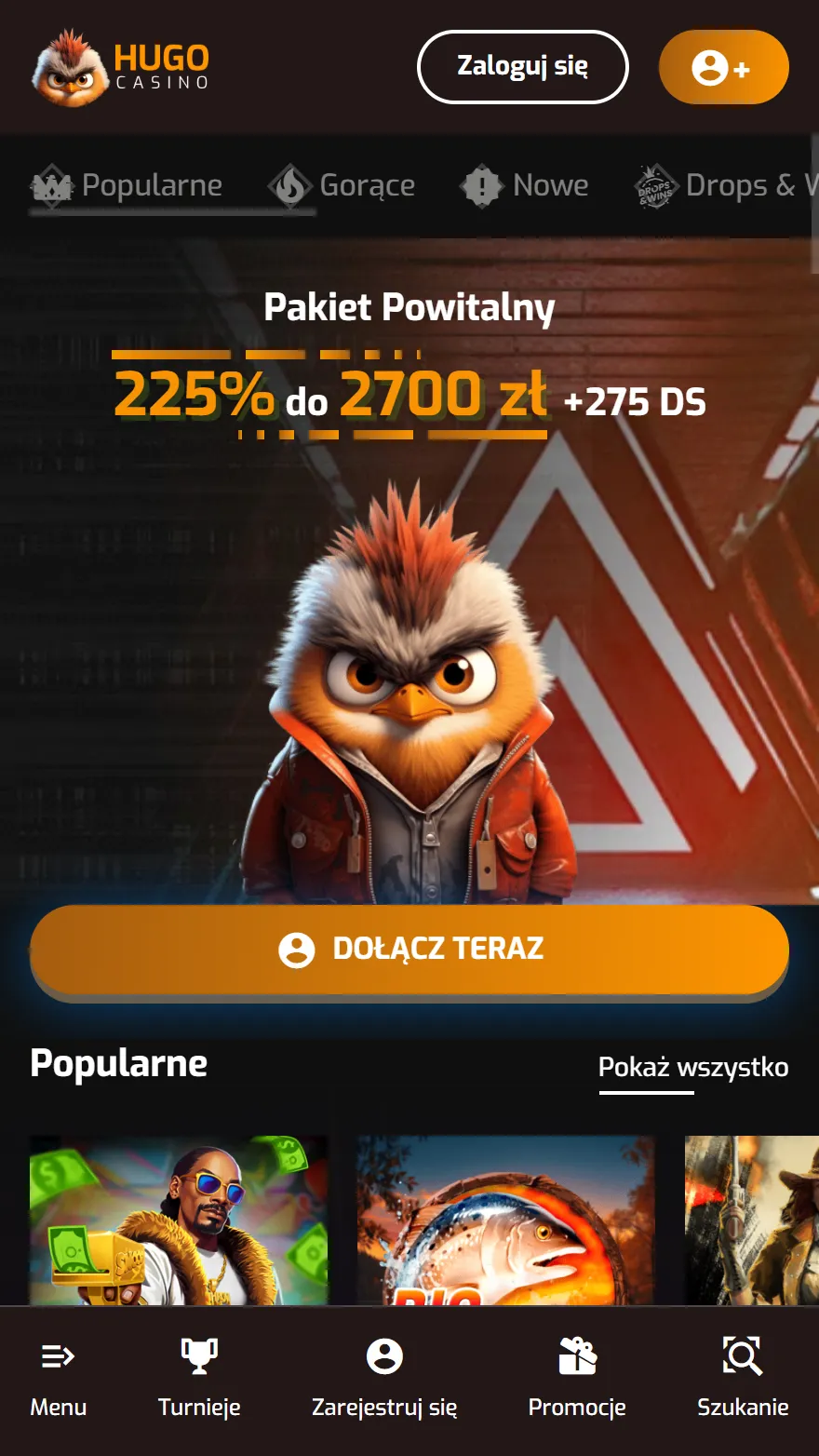
Task: Tap the Zaloguj się login button
Action: [x=522, y=67]
